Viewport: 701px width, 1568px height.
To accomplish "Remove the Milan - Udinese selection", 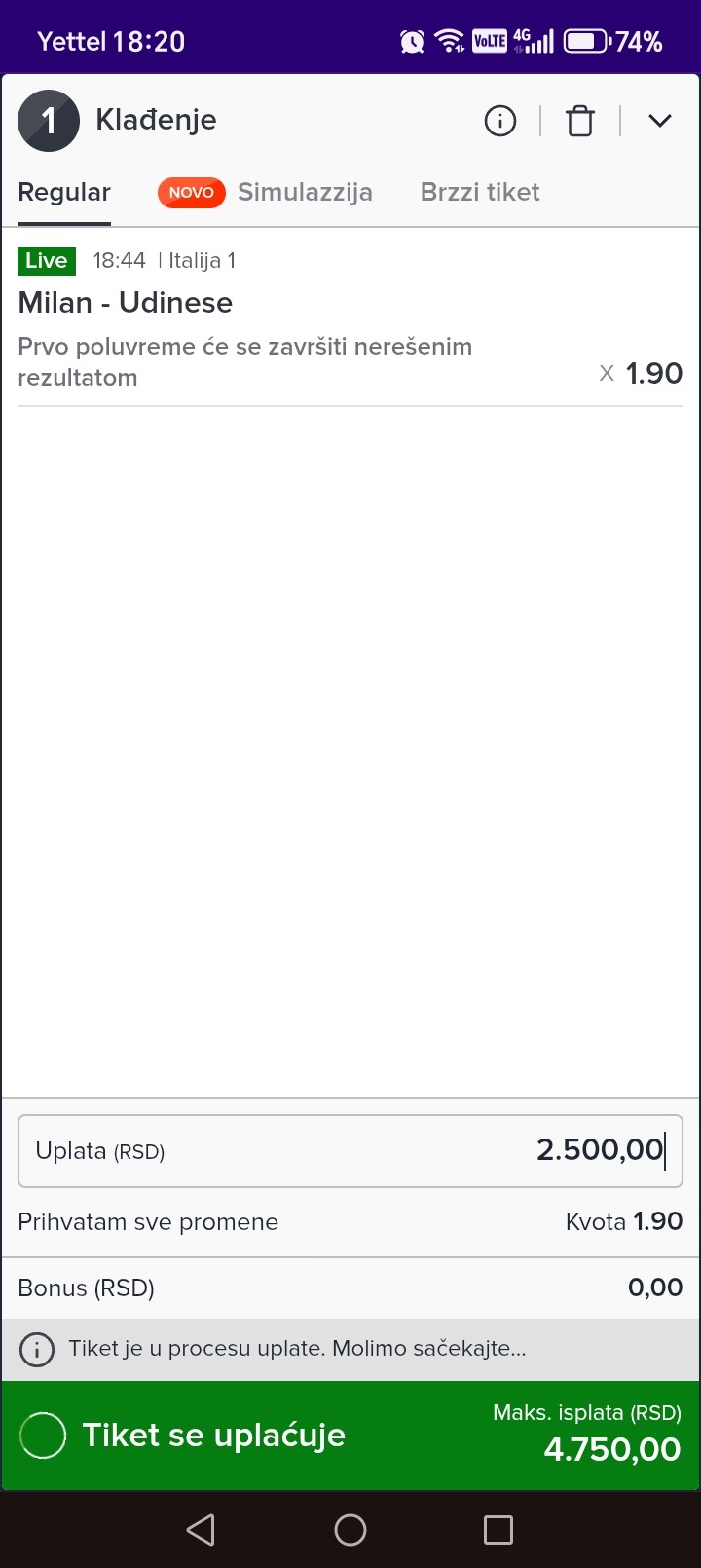I will coord(607,373).
